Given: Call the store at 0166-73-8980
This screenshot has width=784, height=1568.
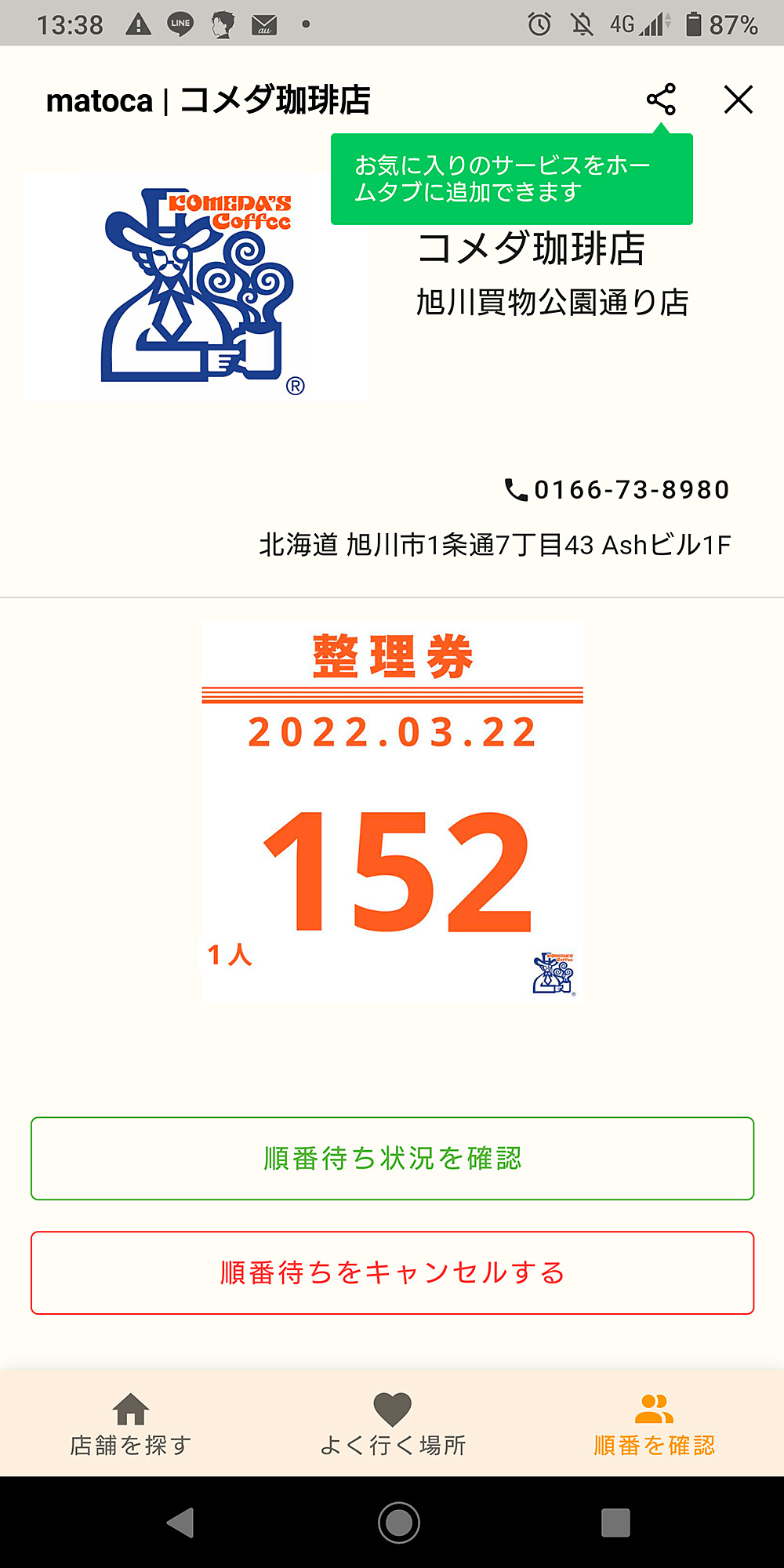Looking at the screenshot, I should point(618,490).
